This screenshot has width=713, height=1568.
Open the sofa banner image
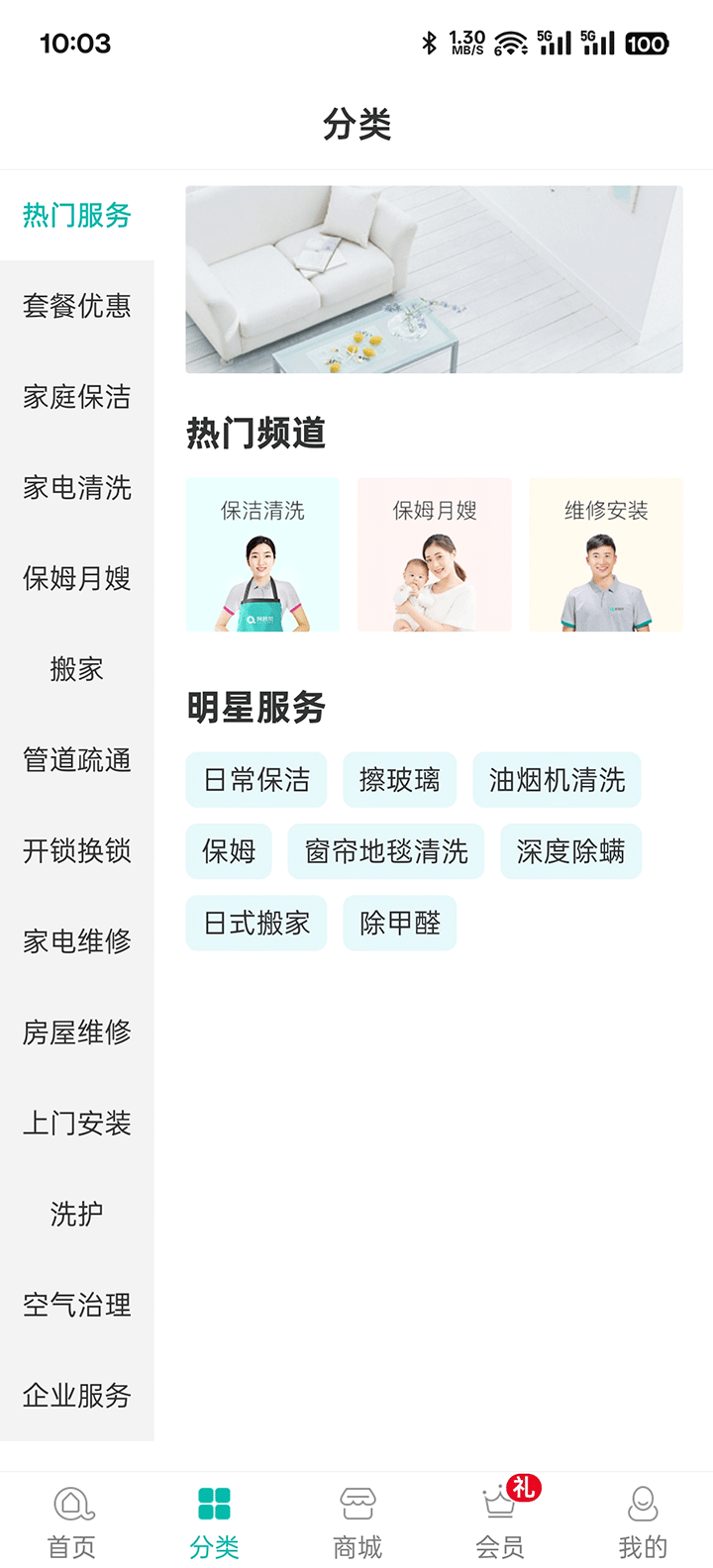click(434, 279)
